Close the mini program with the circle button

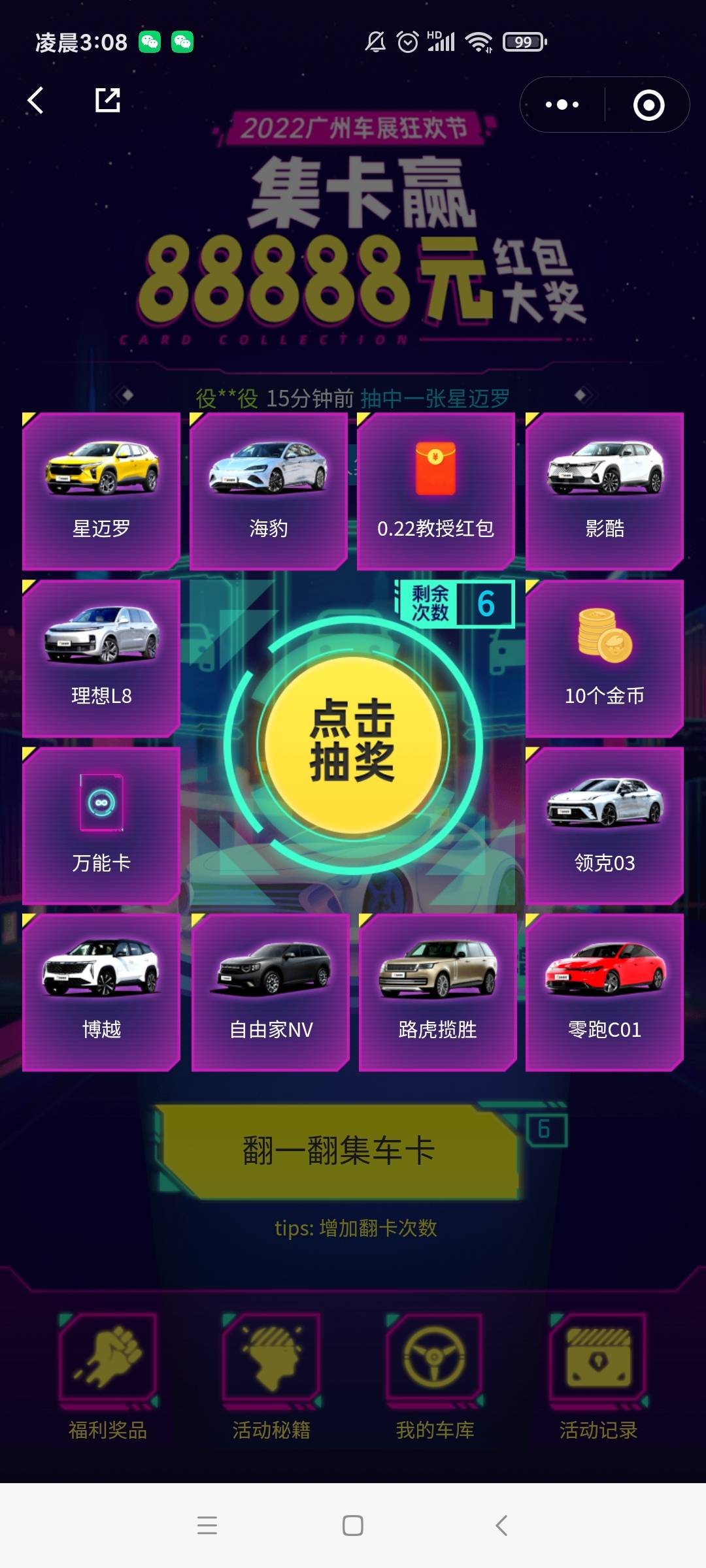point(648,105)
